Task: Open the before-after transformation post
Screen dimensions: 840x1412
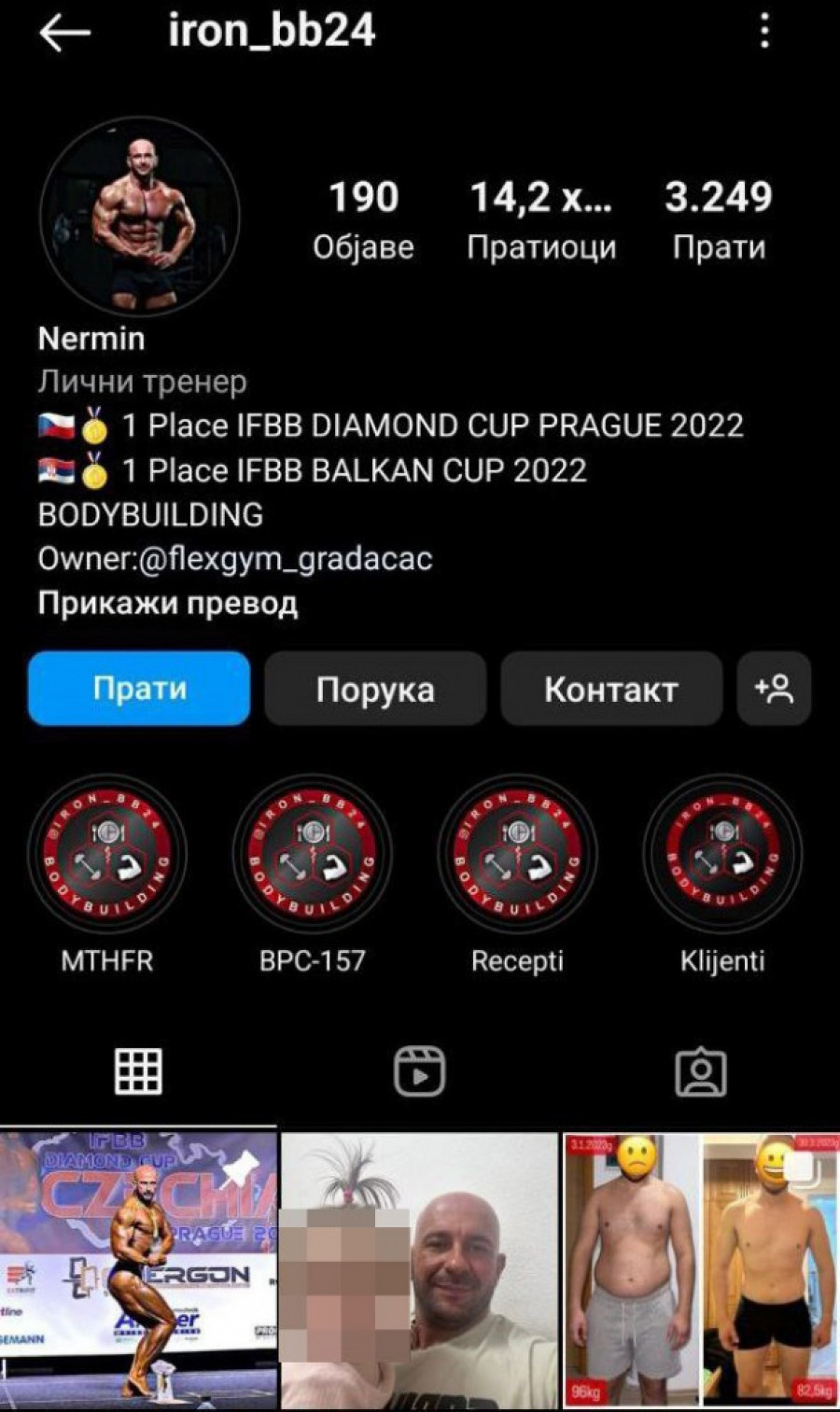Action: [700, 1269]
